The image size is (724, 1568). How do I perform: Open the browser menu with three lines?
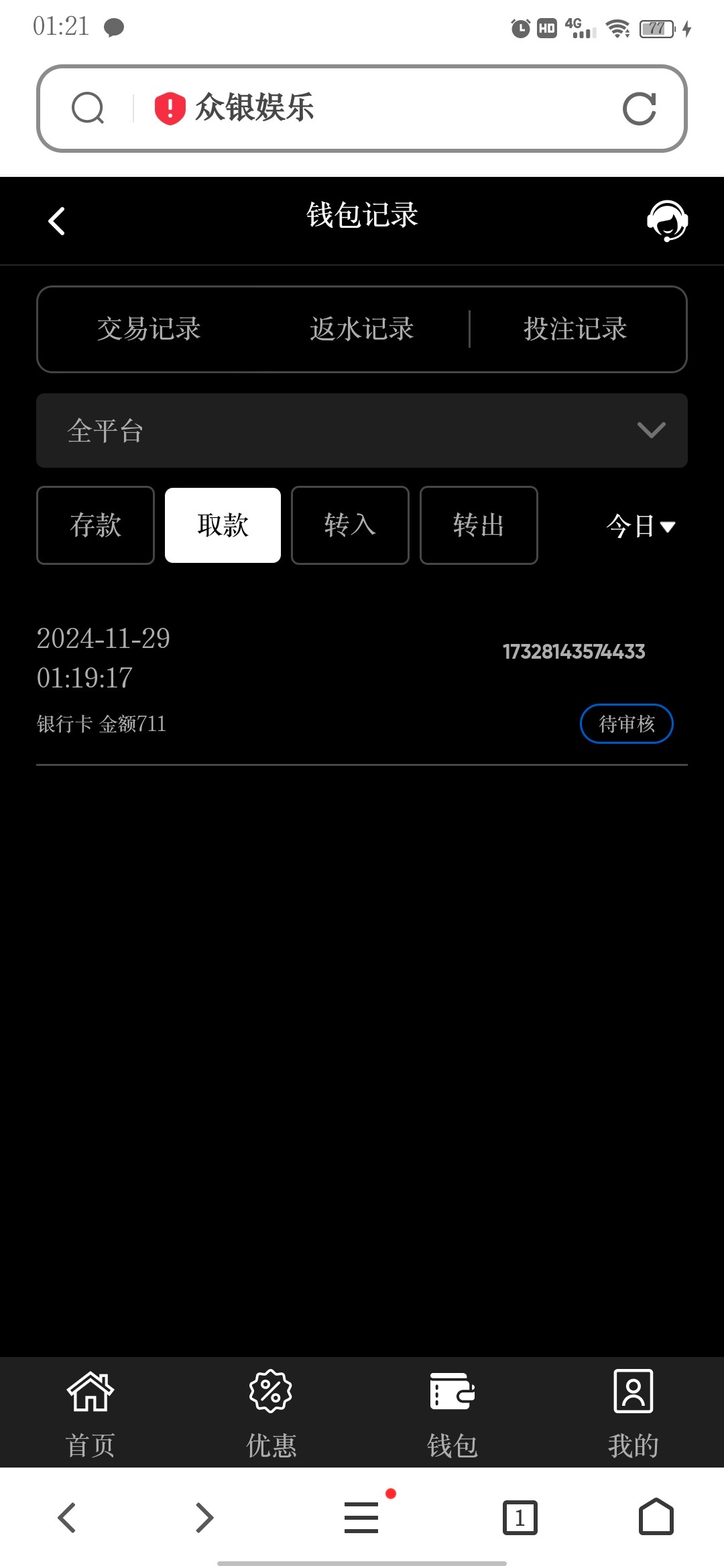point(362,1517)
